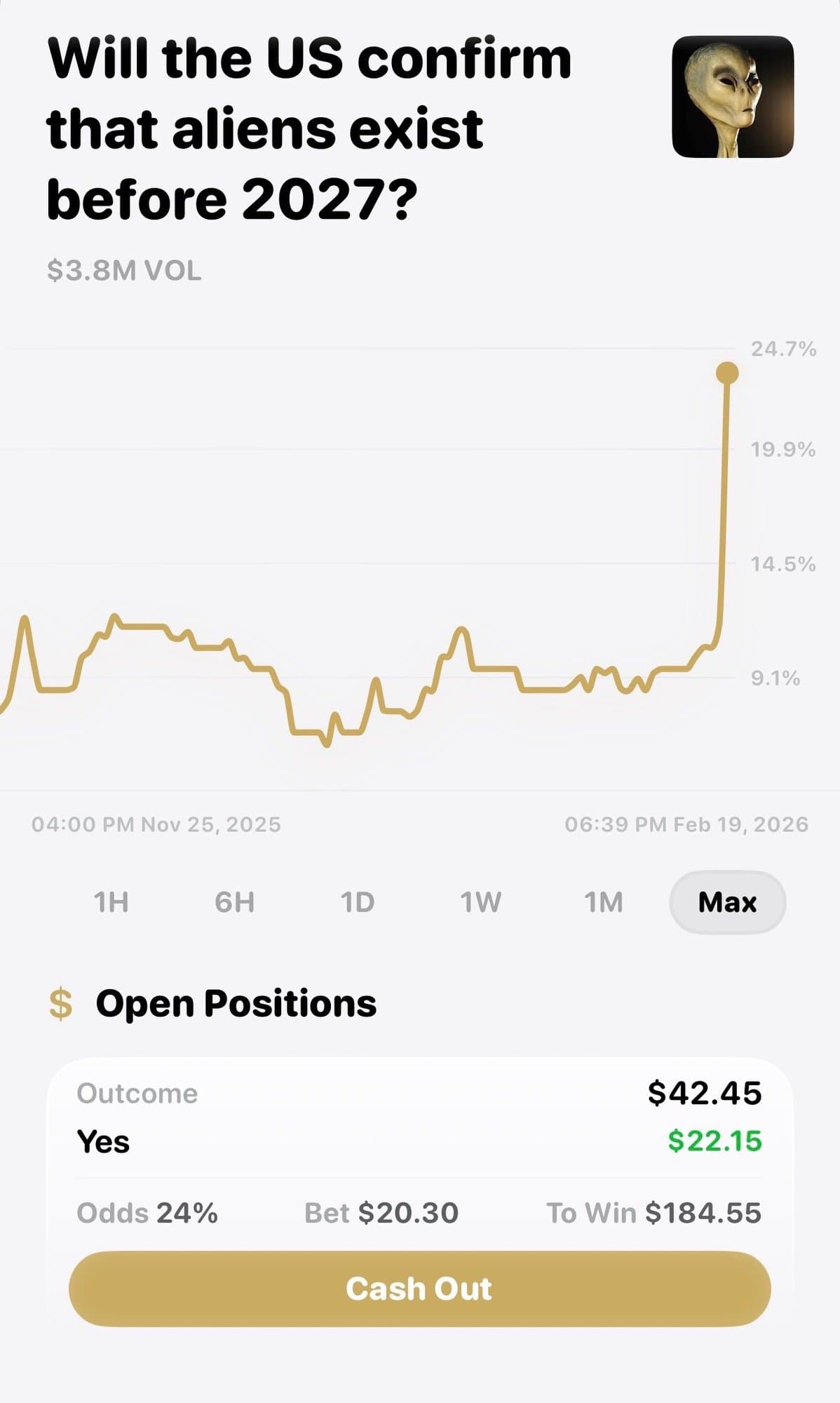
Task: Select the 1H chart range
Action: [111, 902]
